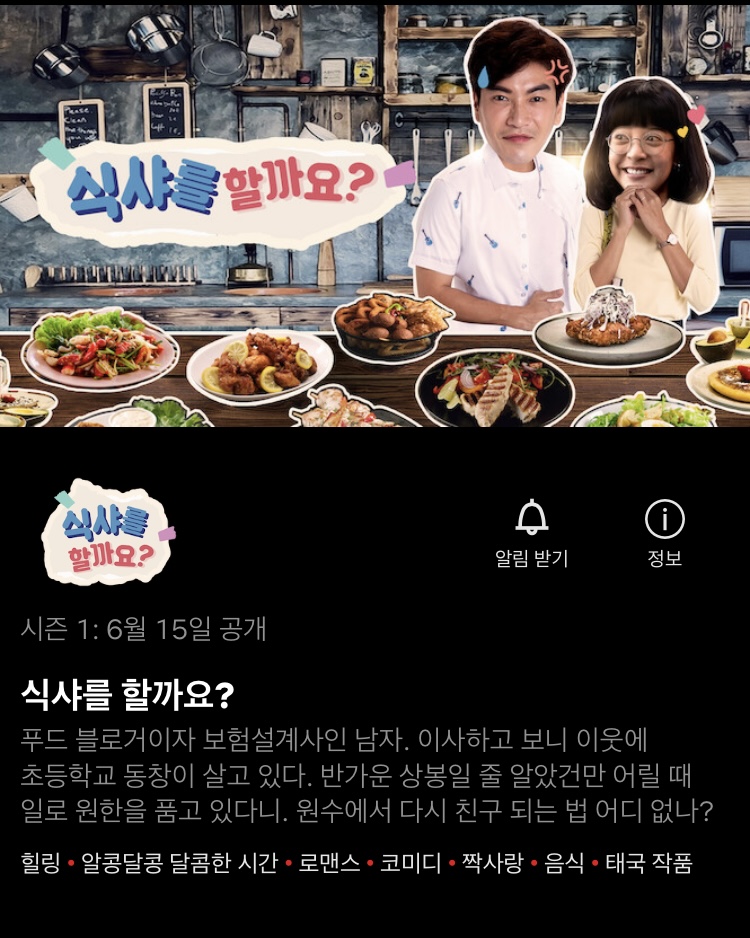Open the 식샤를 할까요? banner image
Screen dimensions: 750x938
pos(375,215)
